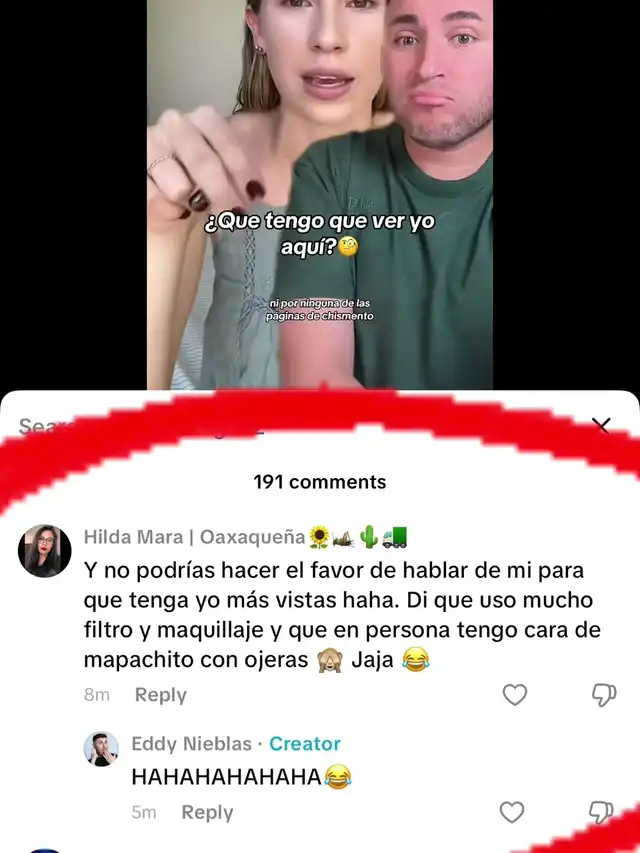This screenshot has width=640, height=853.
Task: Open Eddy Nieblas's avatar
Action: [101, 749]
